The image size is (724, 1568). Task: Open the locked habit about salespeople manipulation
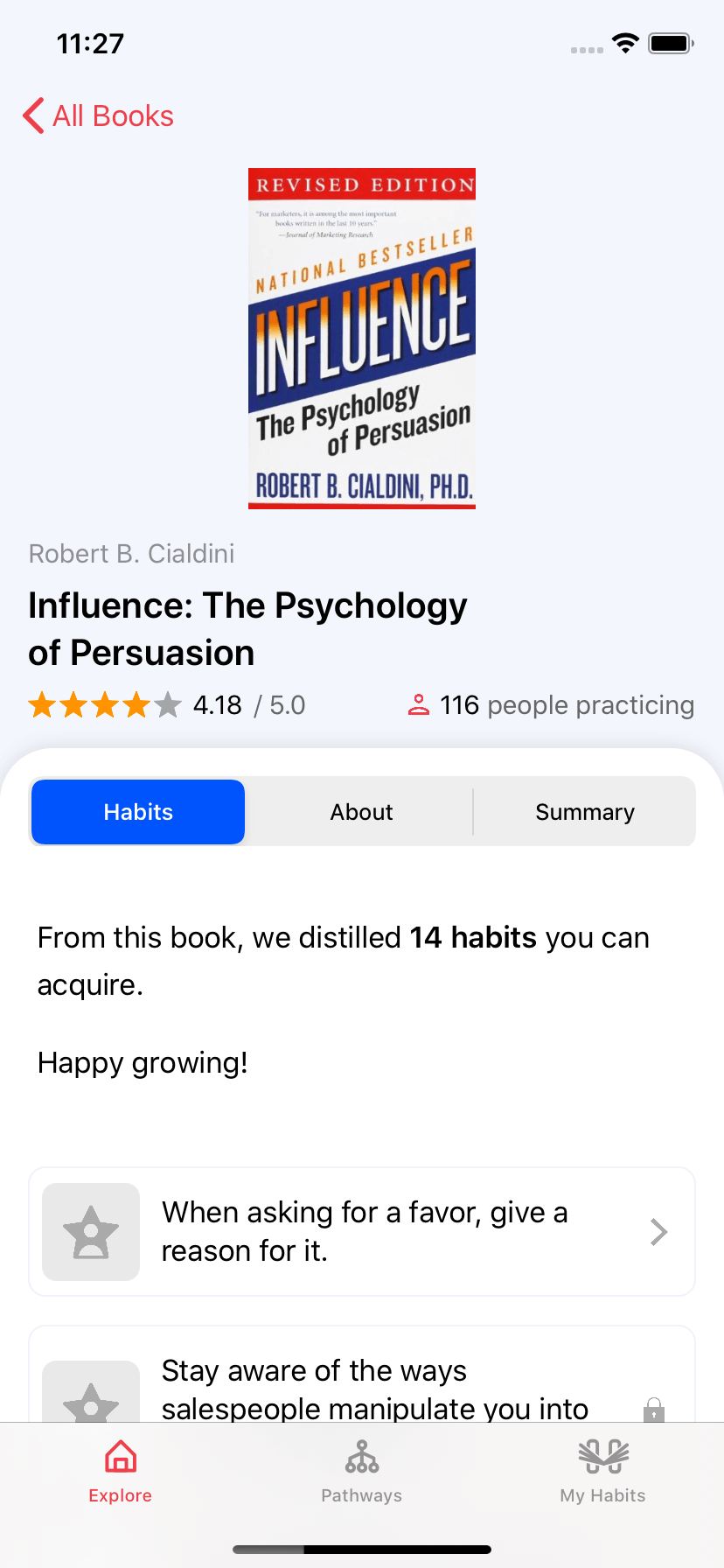click(x=362, y=1375)
